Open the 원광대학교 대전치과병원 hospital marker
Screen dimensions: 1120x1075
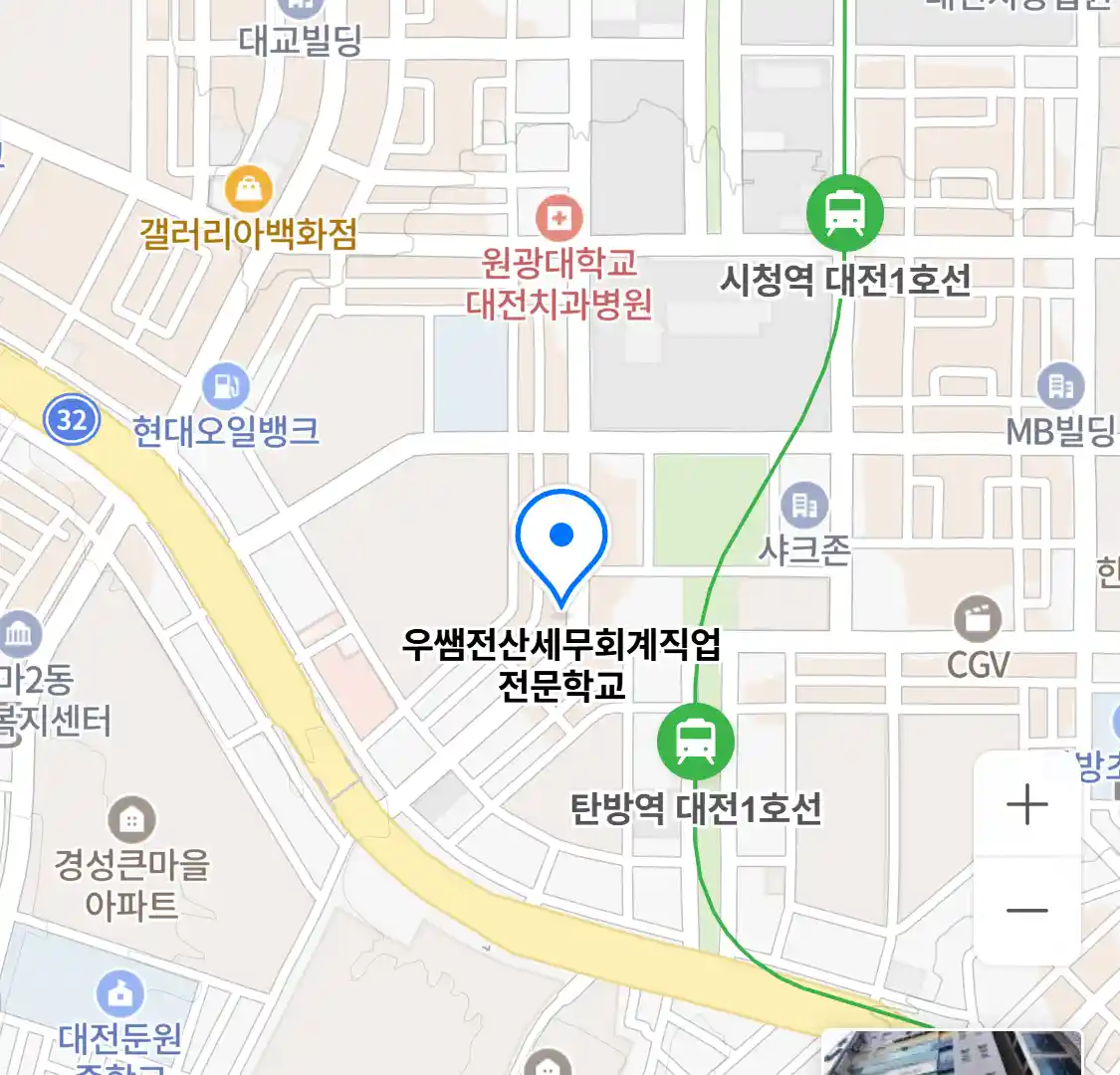559,217
